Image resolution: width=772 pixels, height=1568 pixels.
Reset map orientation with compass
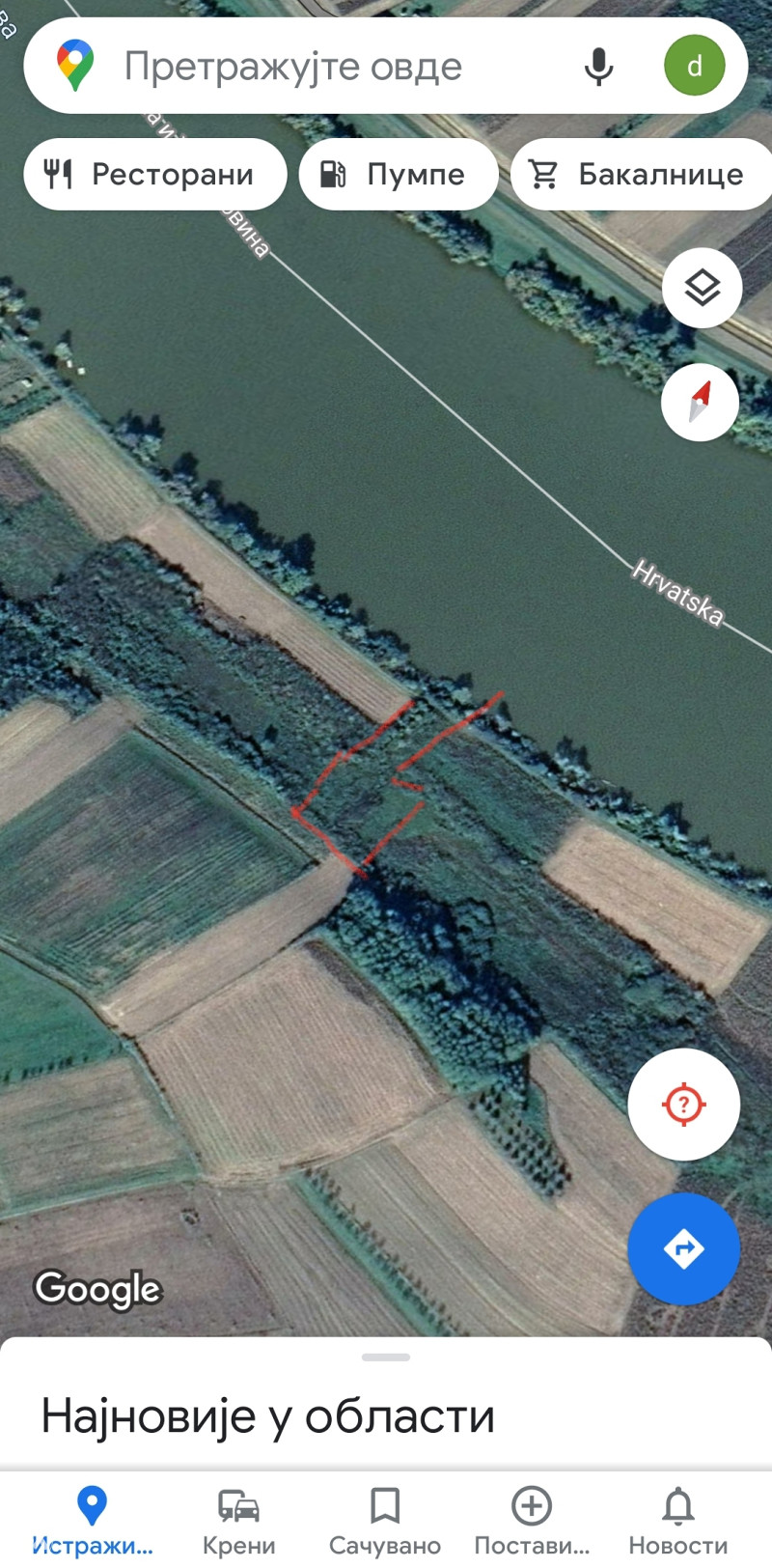coord(700,403)
